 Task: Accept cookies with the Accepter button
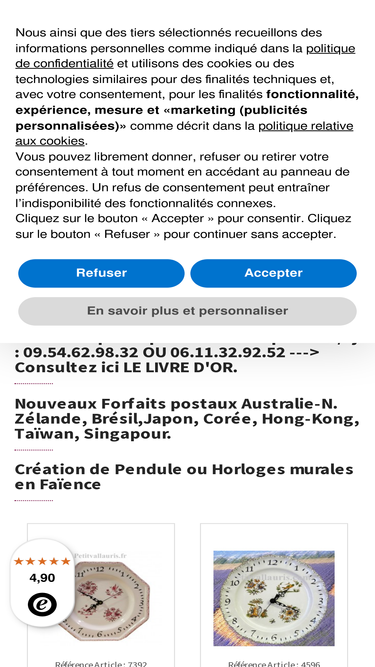pos(273,273)
